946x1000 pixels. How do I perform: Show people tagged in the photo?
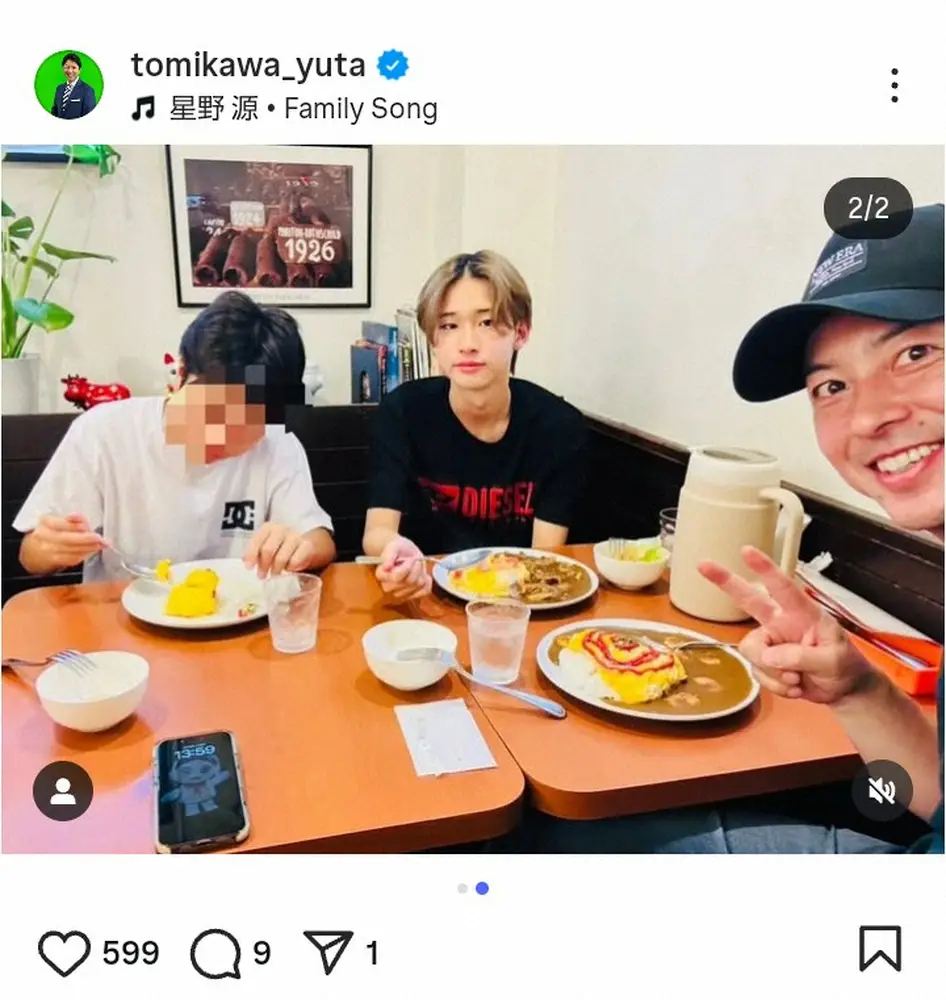click(x=63, y=792)
